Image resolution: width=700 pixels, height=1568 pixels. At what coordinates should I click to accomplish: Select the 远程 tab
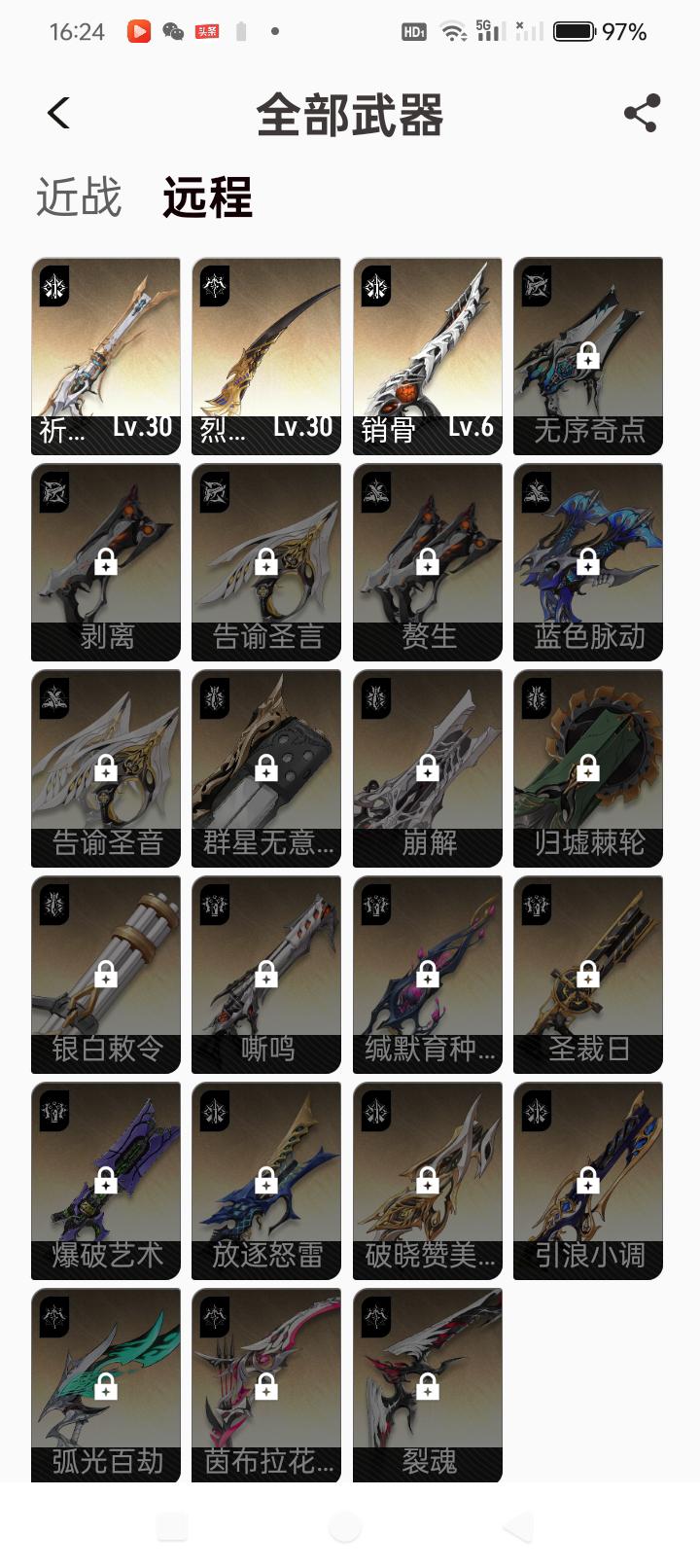coord(207,197)
